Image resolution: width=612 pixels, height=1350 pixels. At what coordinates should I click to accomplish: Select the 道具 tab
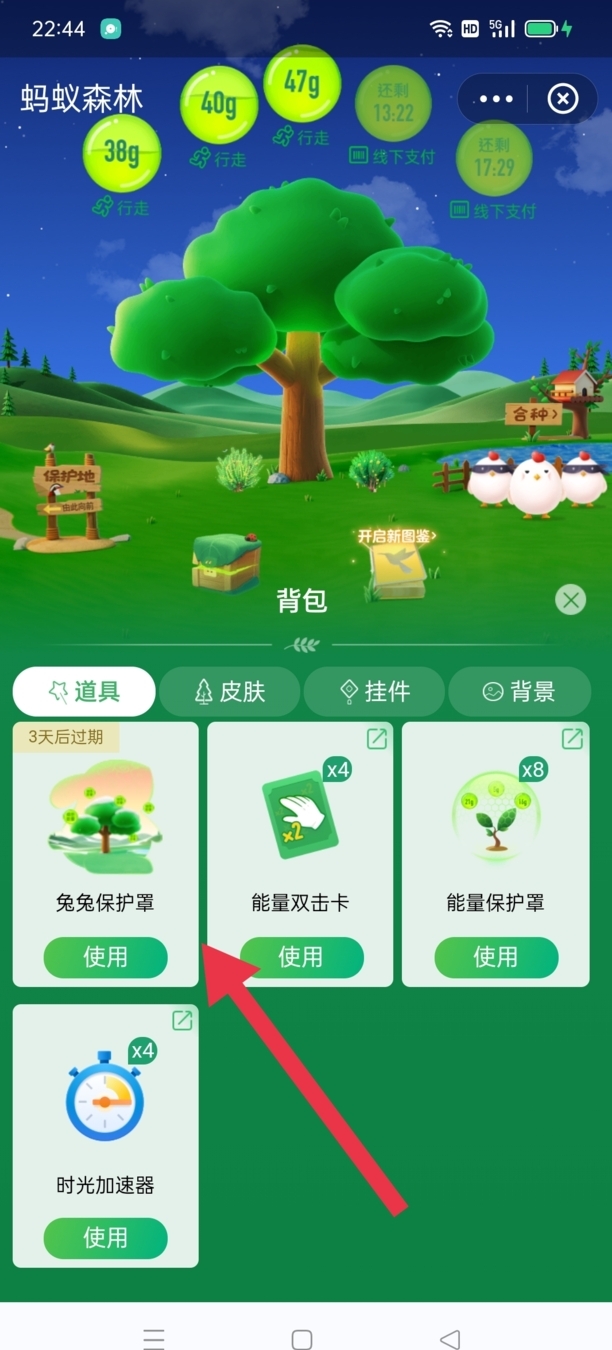tap(84, 691)
